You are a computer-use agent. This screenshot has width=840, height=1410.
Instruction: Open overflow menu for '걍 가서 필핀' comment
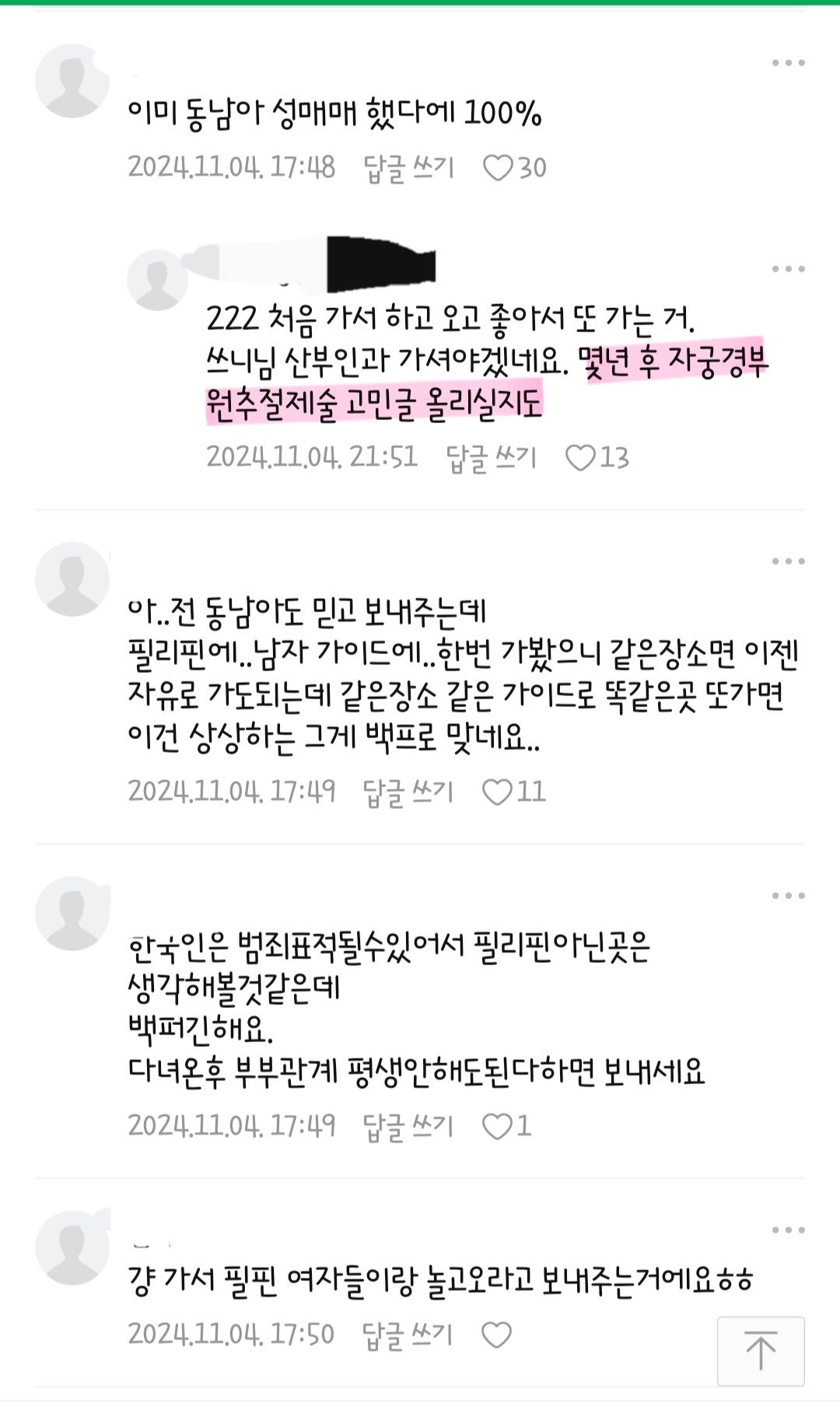click(788, 1230)
